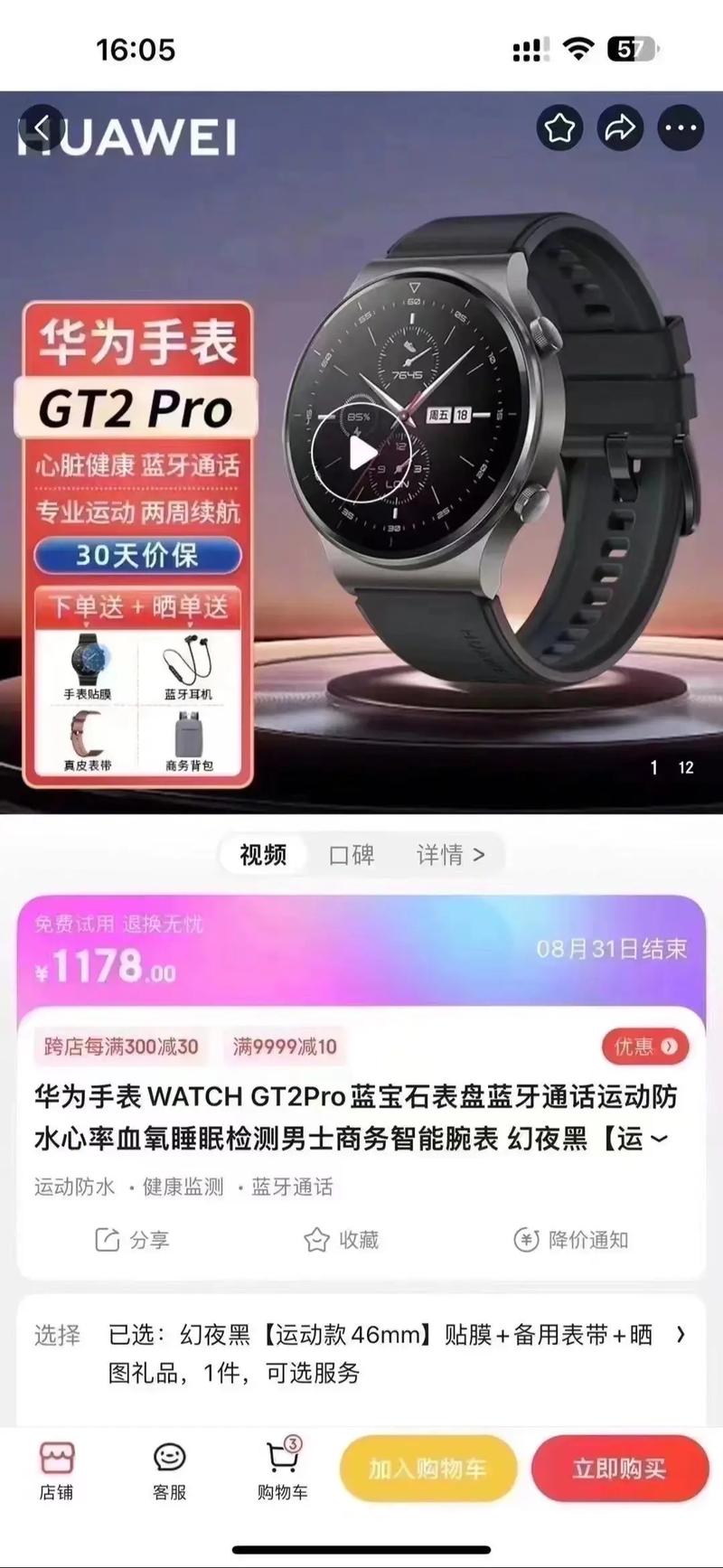
Task: Visit the 店铺 store page
Action: coord(56,1471)
